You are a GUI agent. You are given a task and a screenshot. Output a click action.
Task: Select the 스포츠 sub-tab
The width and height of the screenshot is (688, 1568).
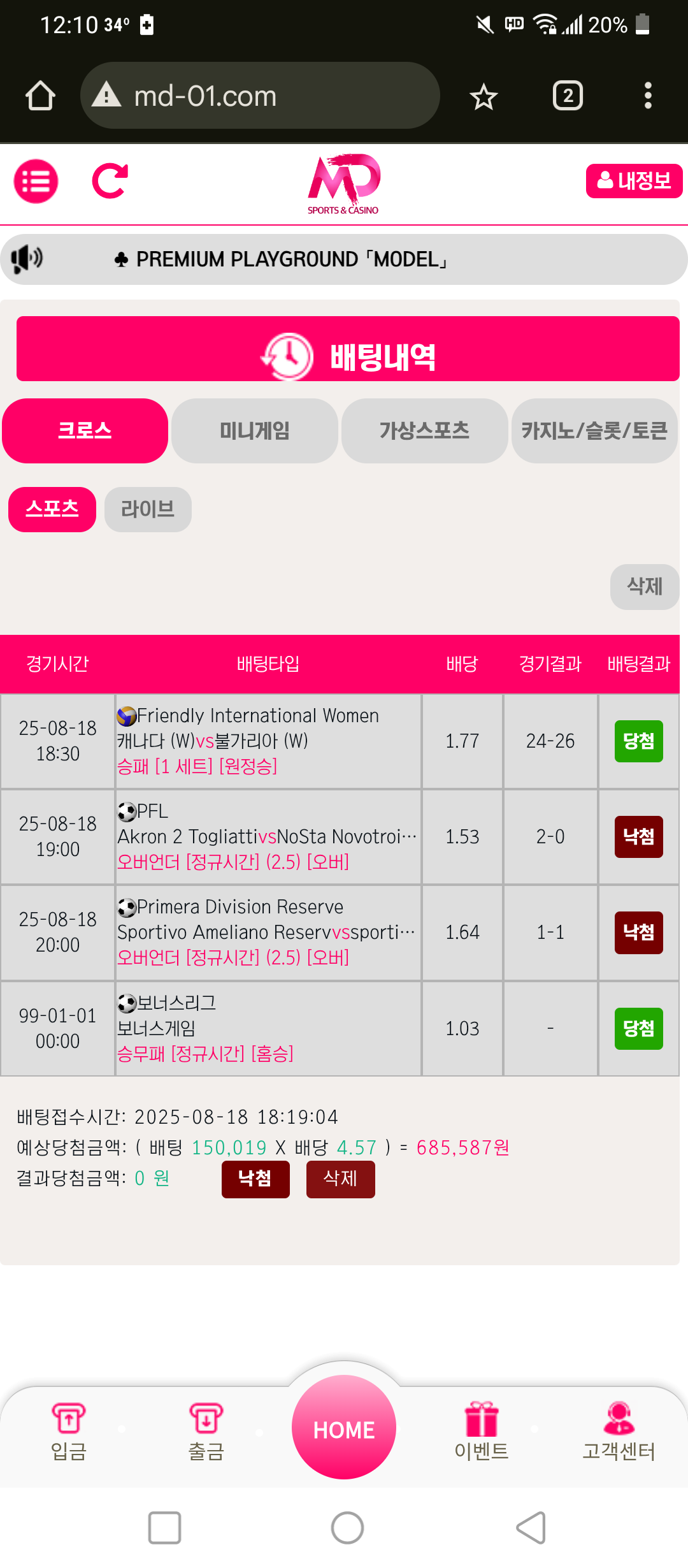click(52, 509)
